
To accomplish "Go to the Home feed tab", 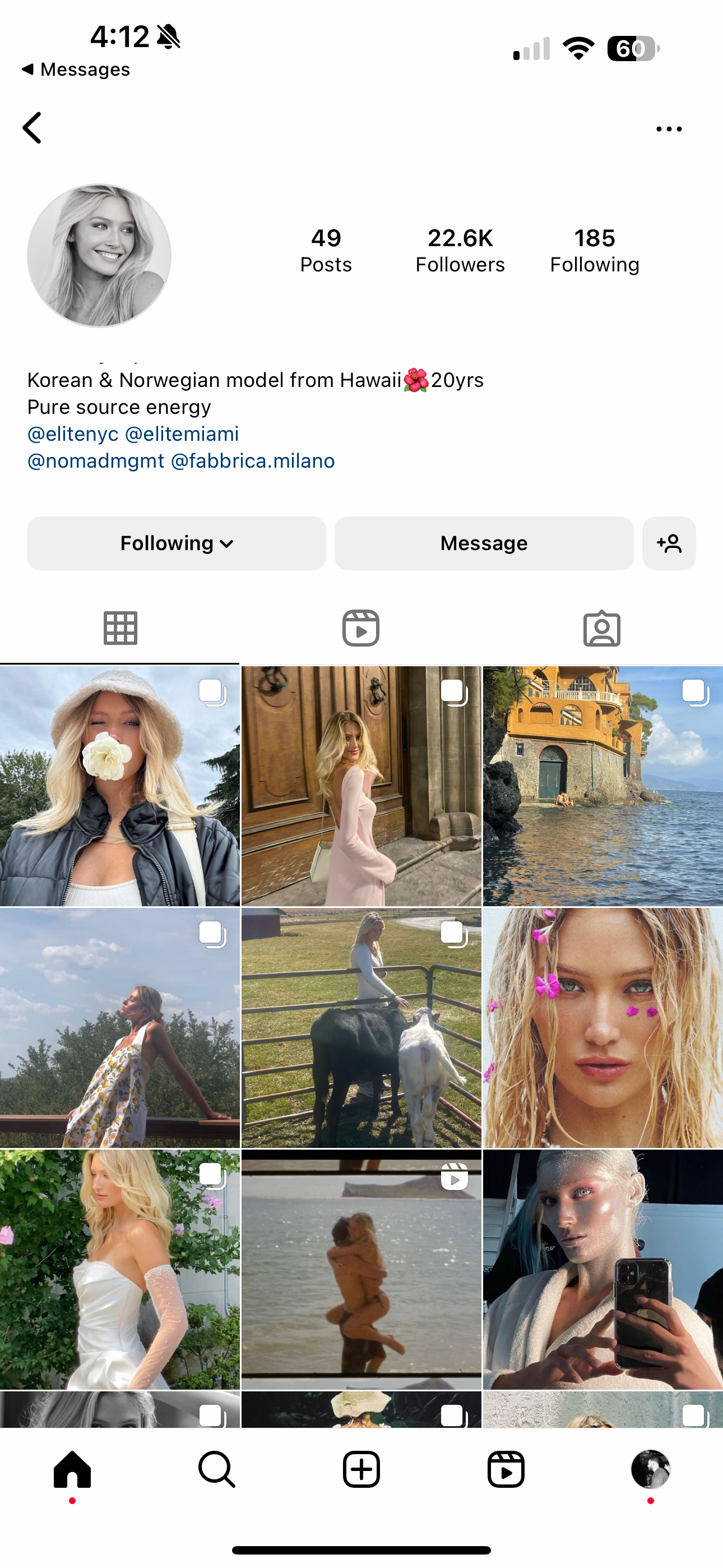I will pyautogui.click(x=72, y=1469).
